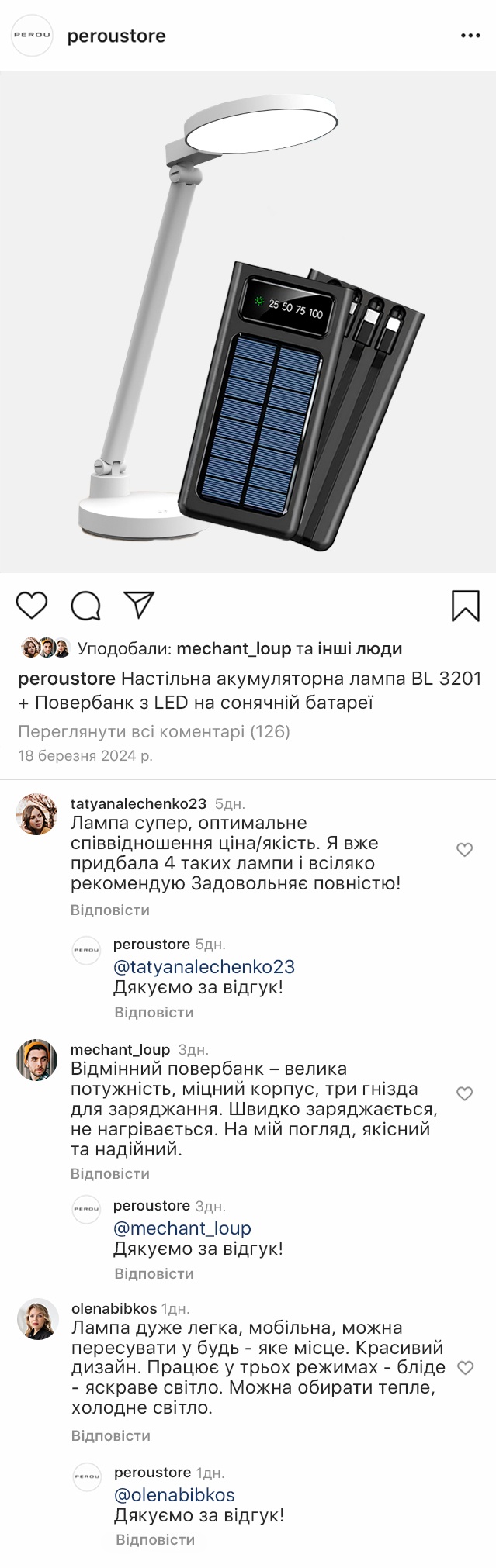Open the comment icon under the post
This screenshot has height=1568, width=496.
click(x=85, y=606)
